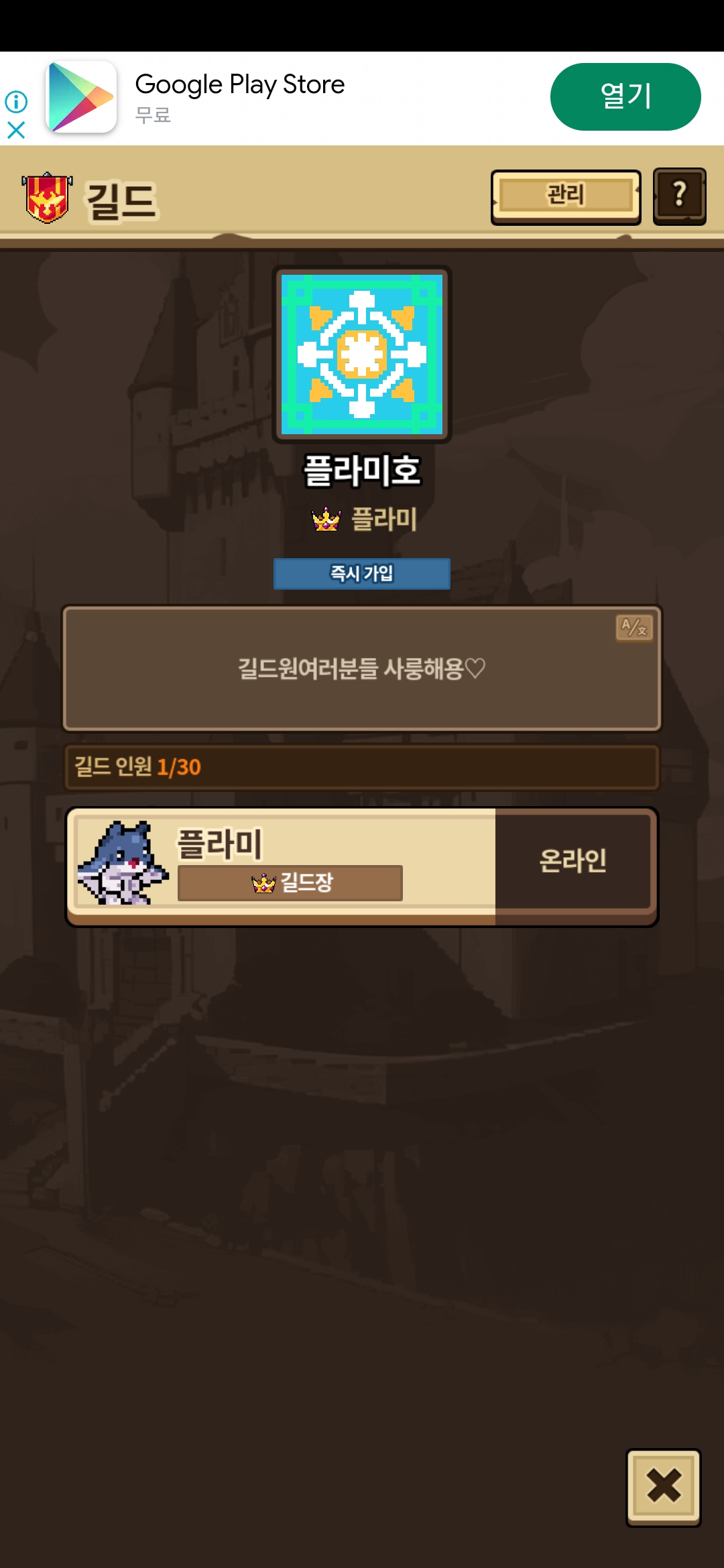724x1568 pixels.
Task: Open the 관리 guild management button
Action: pos(565,196)
